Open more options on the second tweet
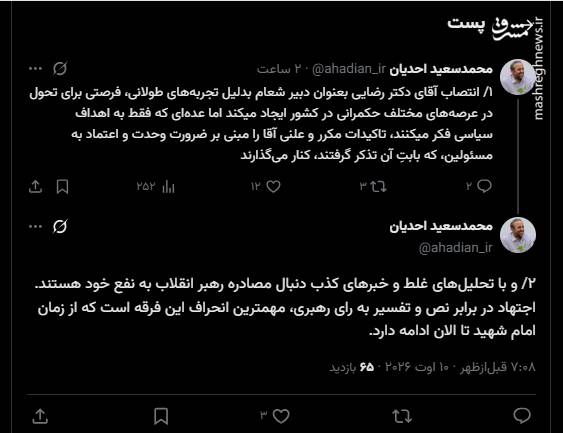This screenshot has height=433, width=563. point(35,227)
